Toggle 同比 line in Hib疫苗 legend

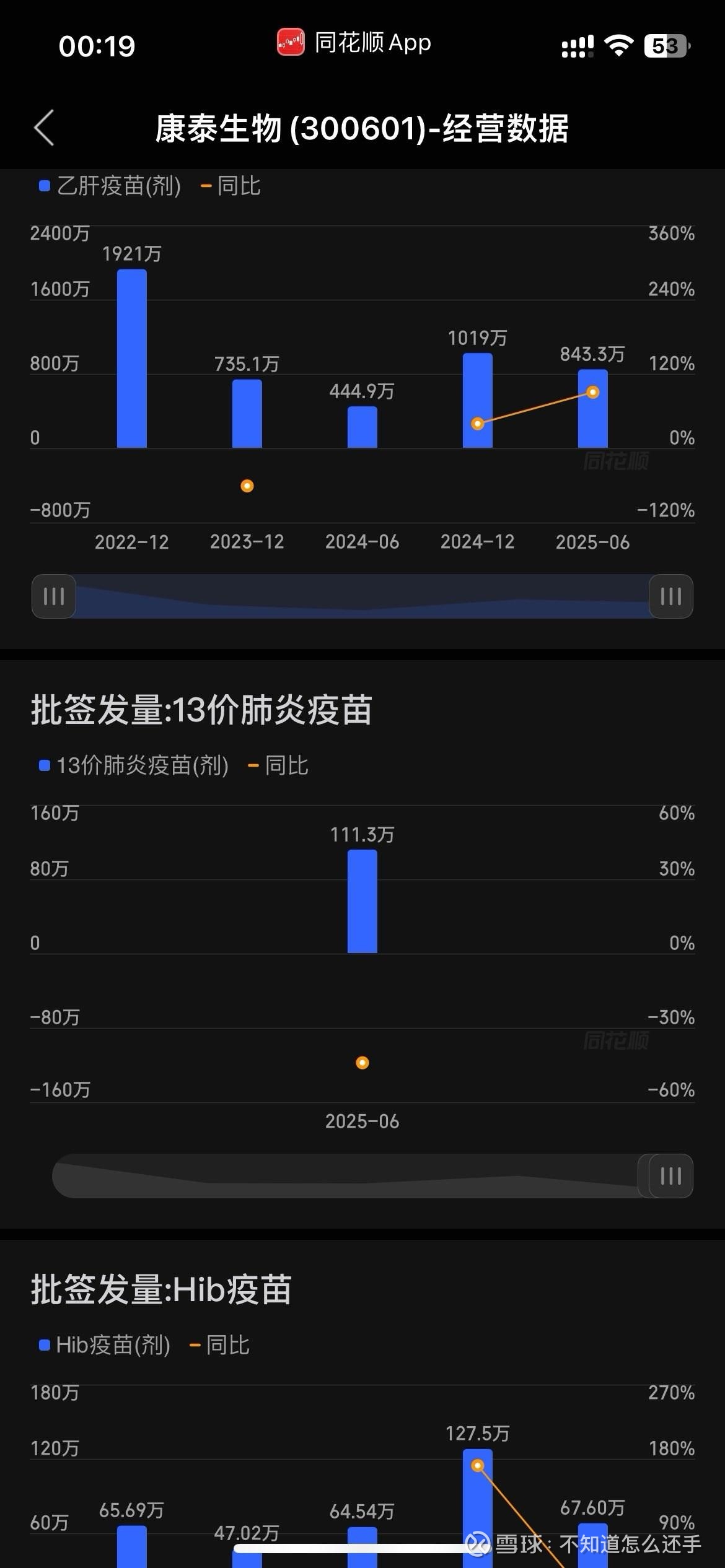pyautogui.click(x=220, y=1345)
